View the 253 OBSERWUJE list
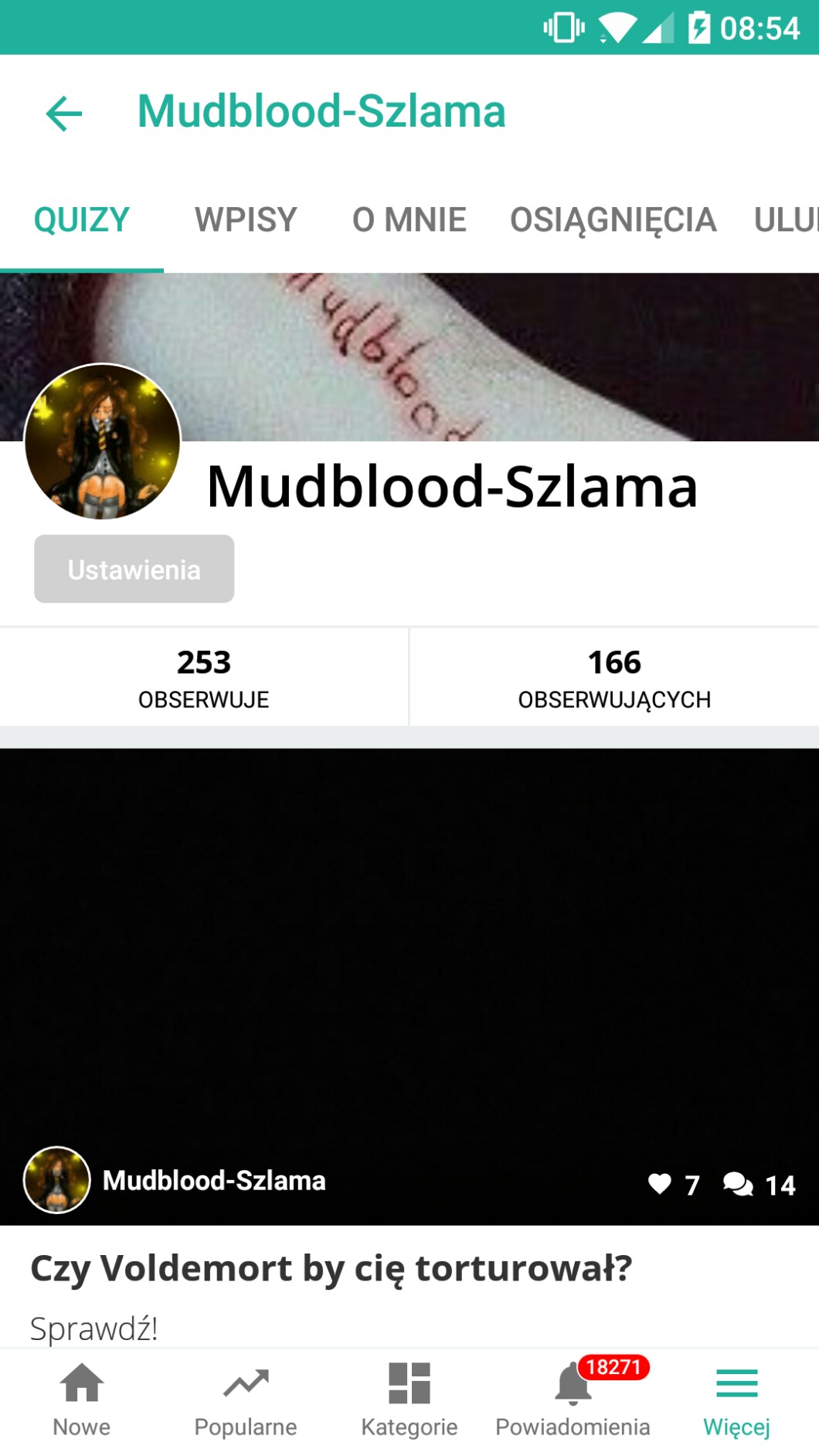This screenshot has height=1456, width=819. tap(204, 678)
